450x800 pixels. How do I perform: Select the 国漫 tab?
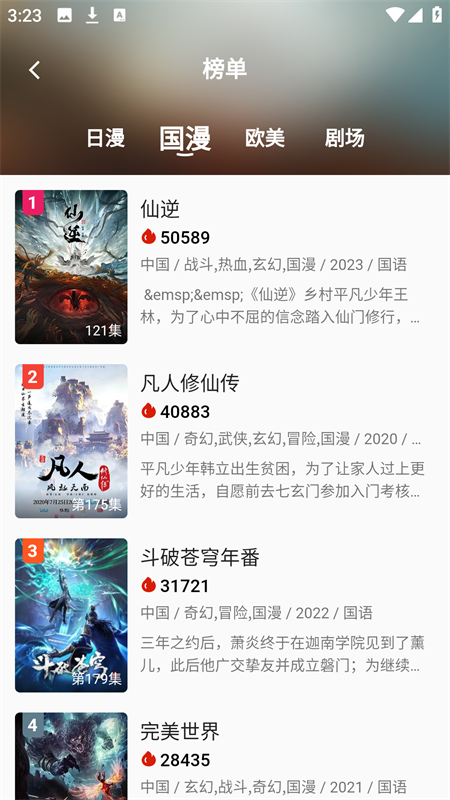(x=185, y=139)
